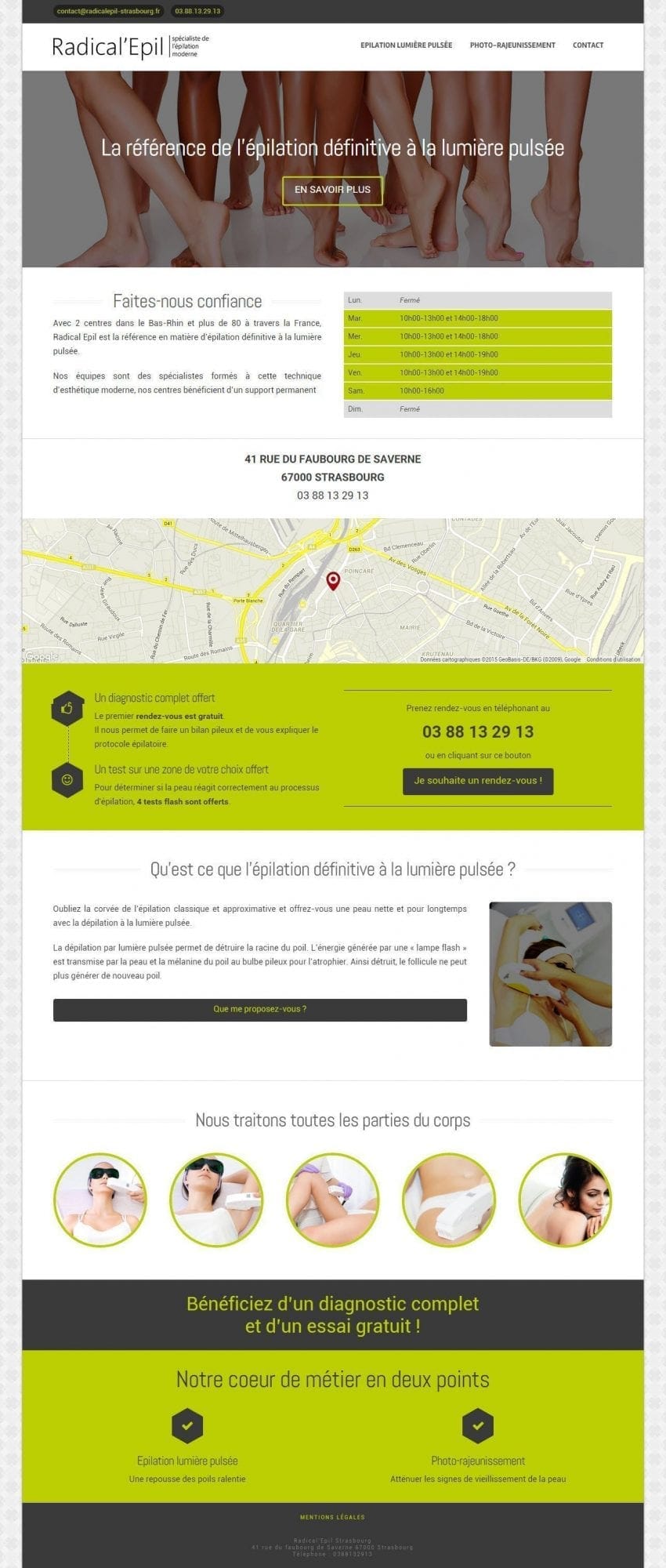Open map Conditions d'utilisation link
This screenshot has height=1568, width=666.
click(613, 659)
